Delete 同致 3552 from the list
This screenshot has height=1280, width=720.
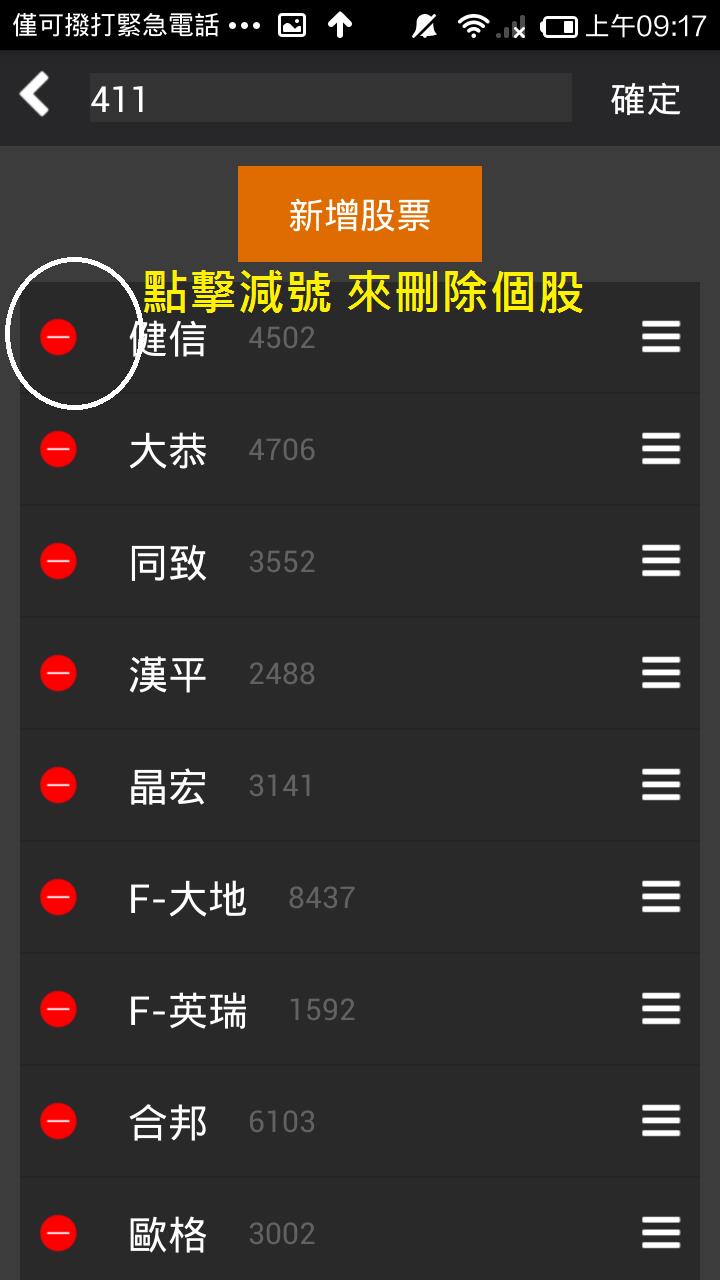click(x=58, y=562)
